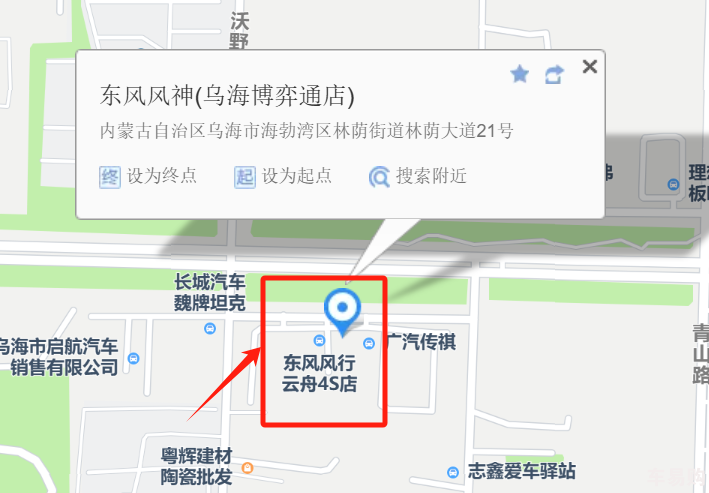Tap 搜索附近 to search nearby
709x493 pixels.
coord(418,177)
